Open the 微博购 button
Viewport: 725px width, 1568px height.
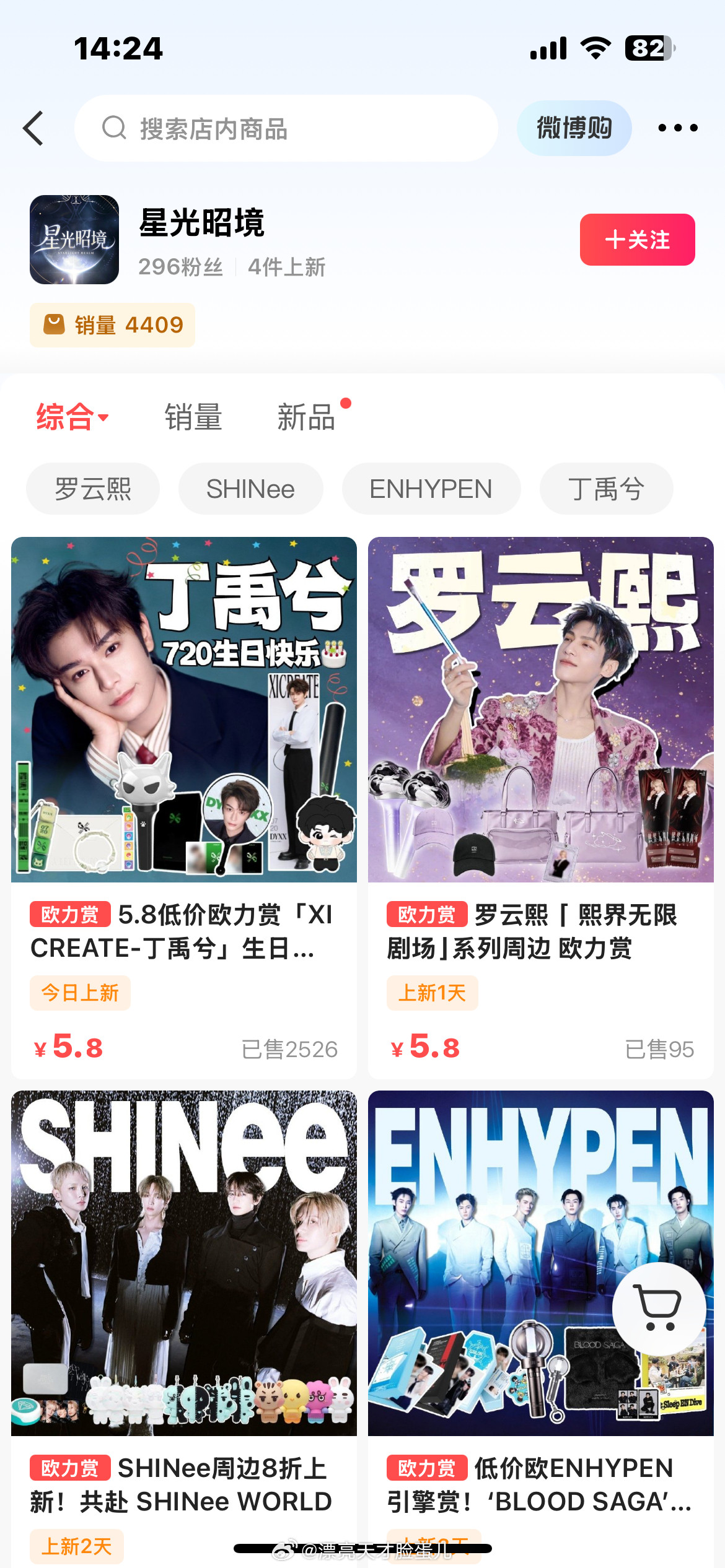point(574,128)
